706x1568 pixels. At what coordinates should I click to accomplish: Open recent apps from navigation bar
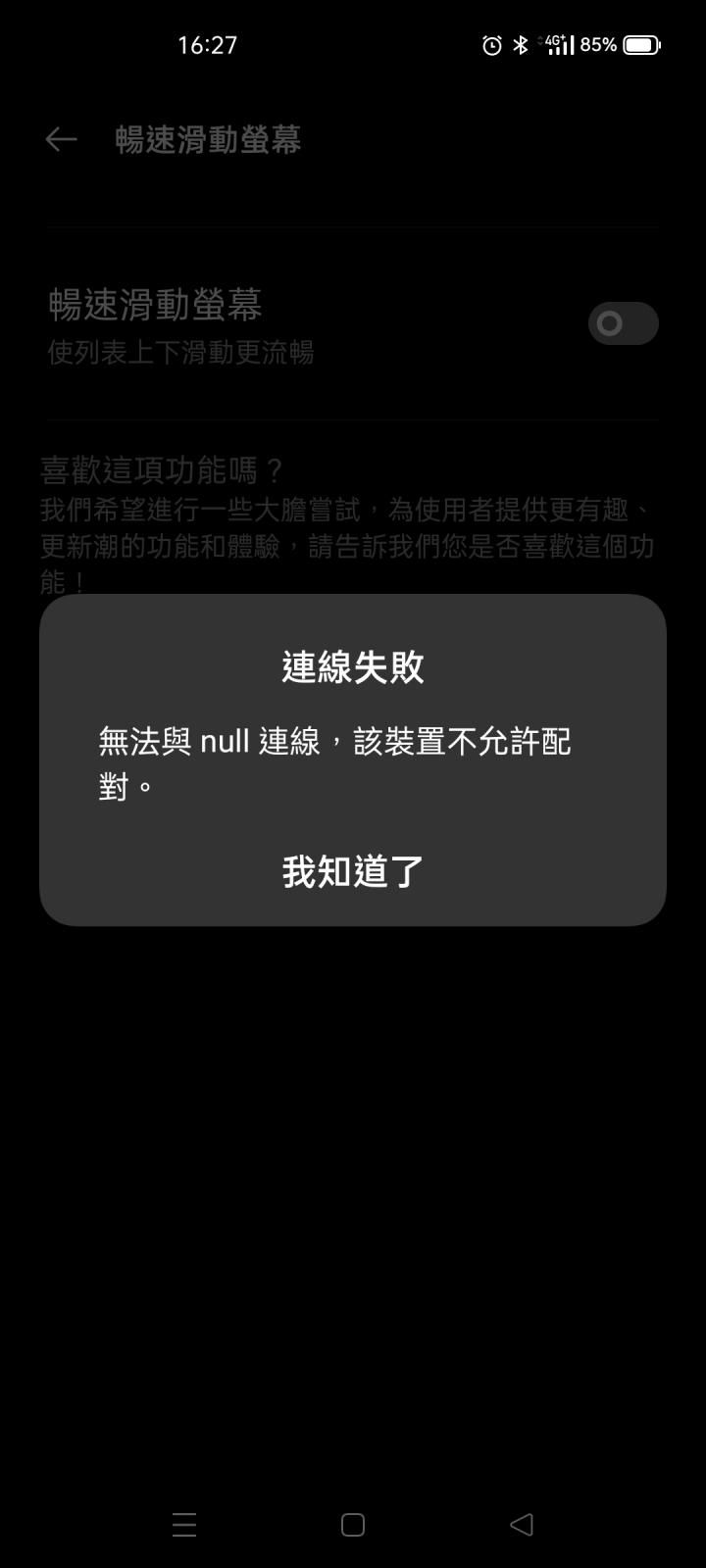click(184, 1525)
